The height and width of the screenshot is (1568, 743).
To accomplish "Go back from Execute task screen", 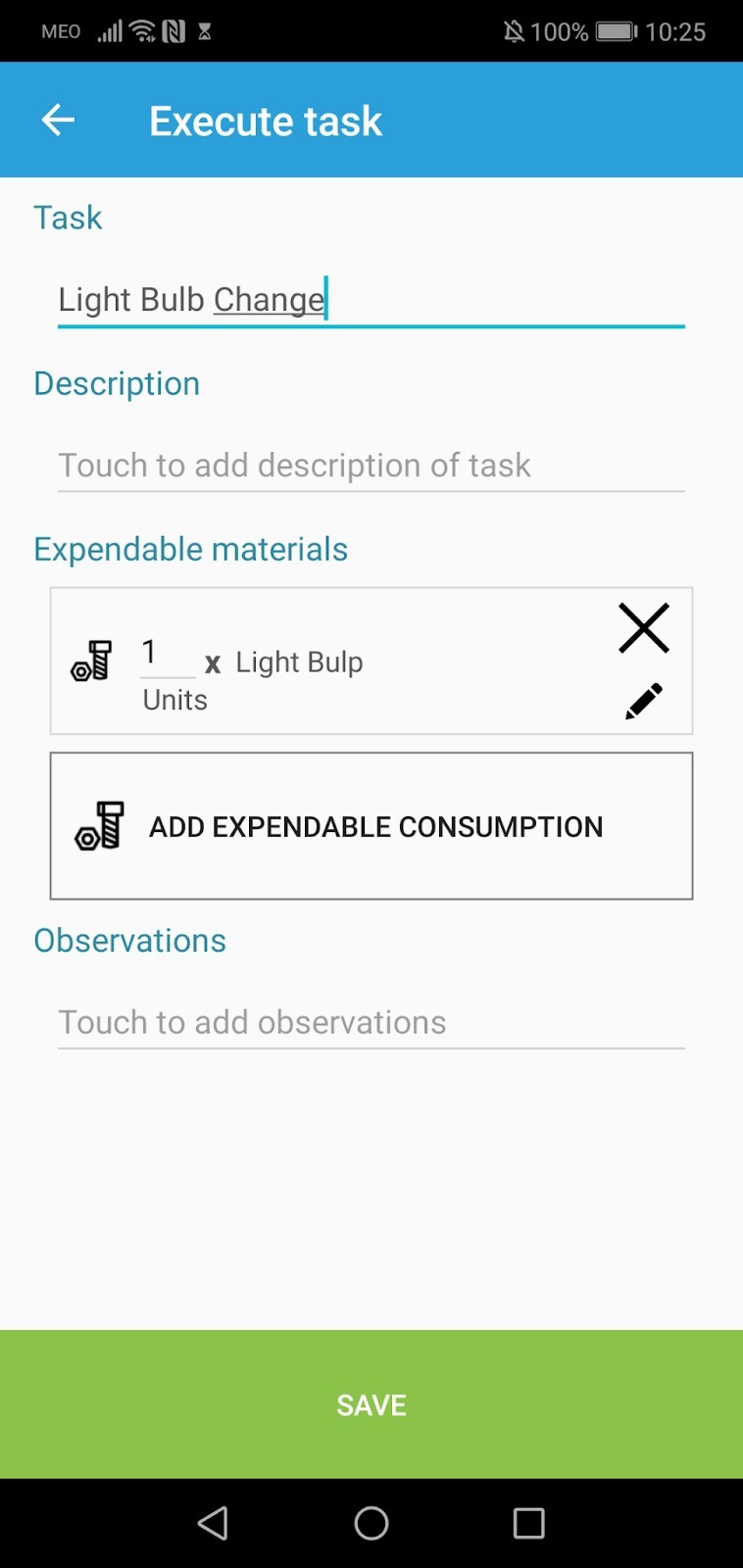I will click(x=58, y=120).
